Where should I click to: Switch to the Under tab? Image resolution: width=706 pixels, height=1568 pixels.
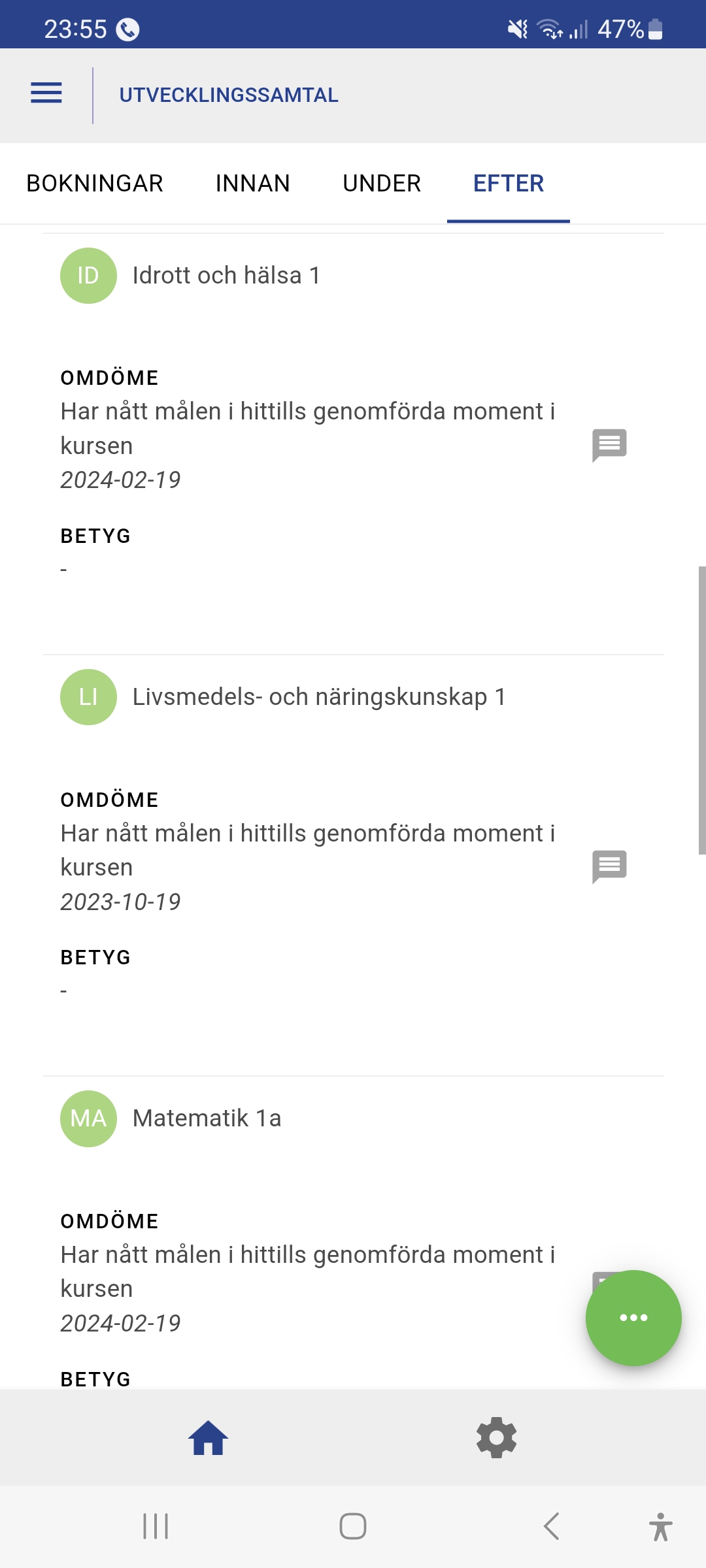(x=382, y=184)
